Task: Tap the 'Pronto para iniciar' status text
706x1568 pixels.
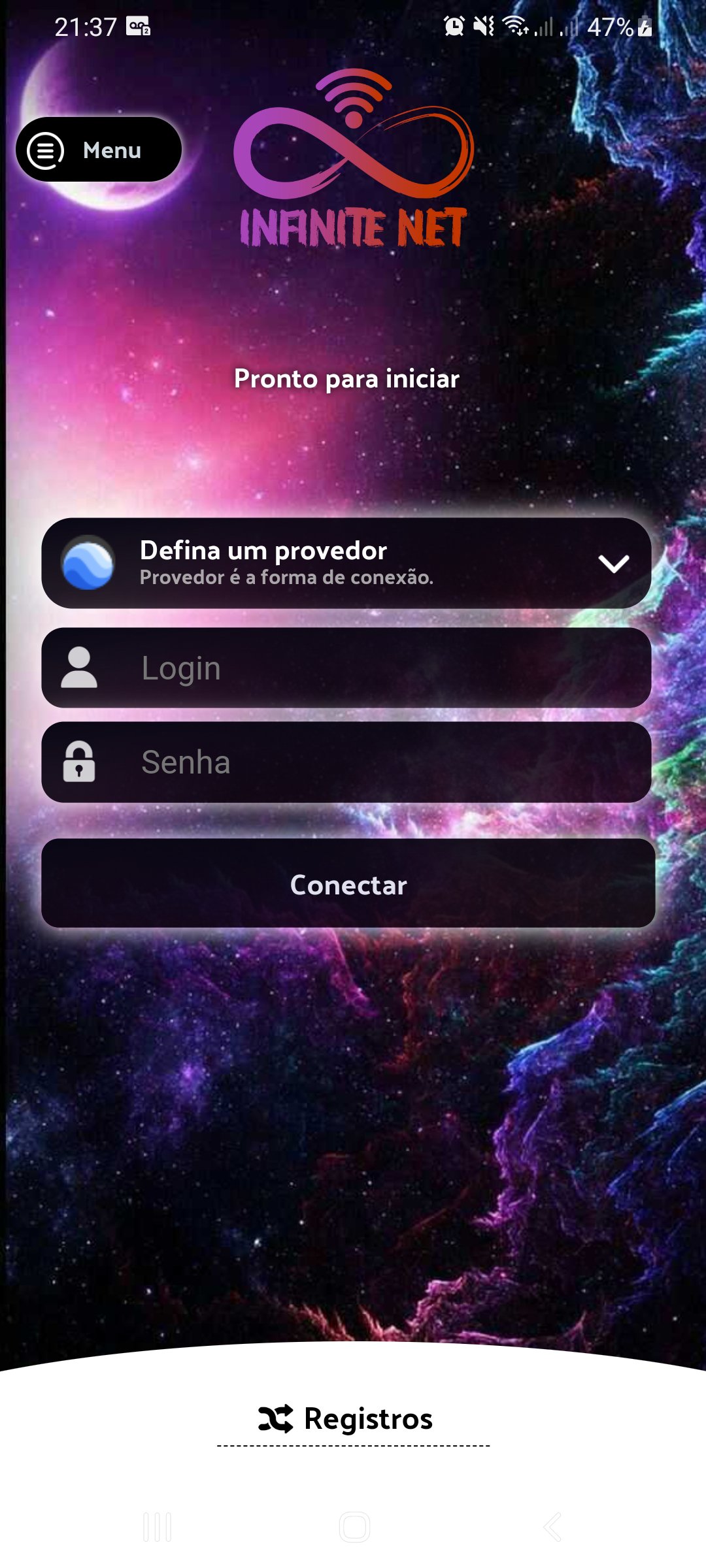Action: (x=348, y=379)
